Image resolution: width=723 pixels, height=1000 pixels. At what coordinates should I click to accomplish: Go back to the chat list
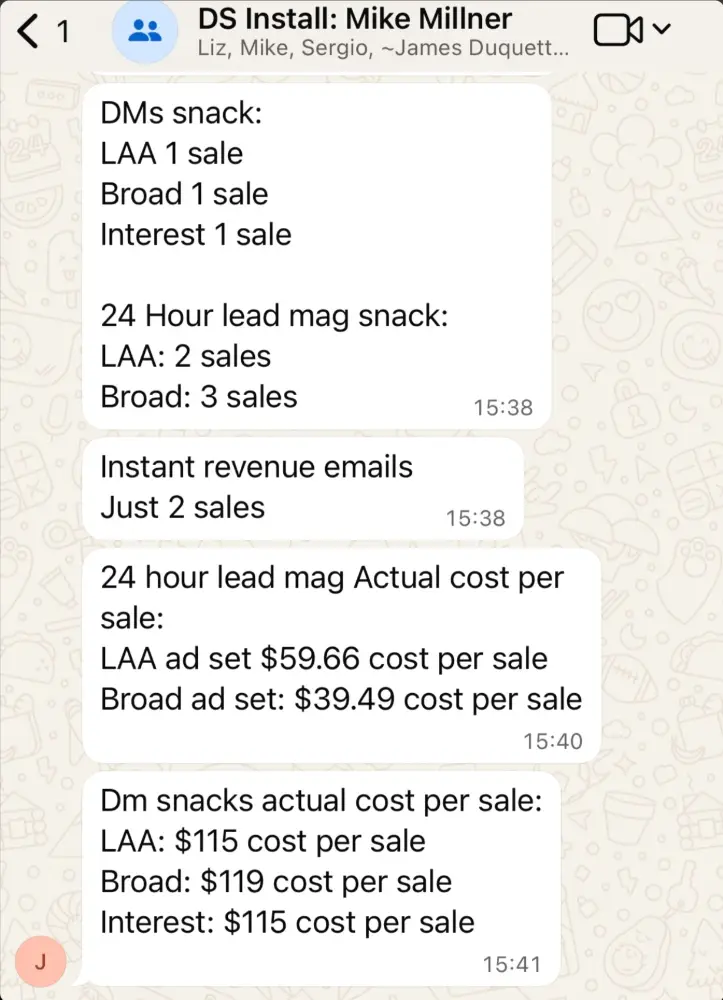(30, 32)
